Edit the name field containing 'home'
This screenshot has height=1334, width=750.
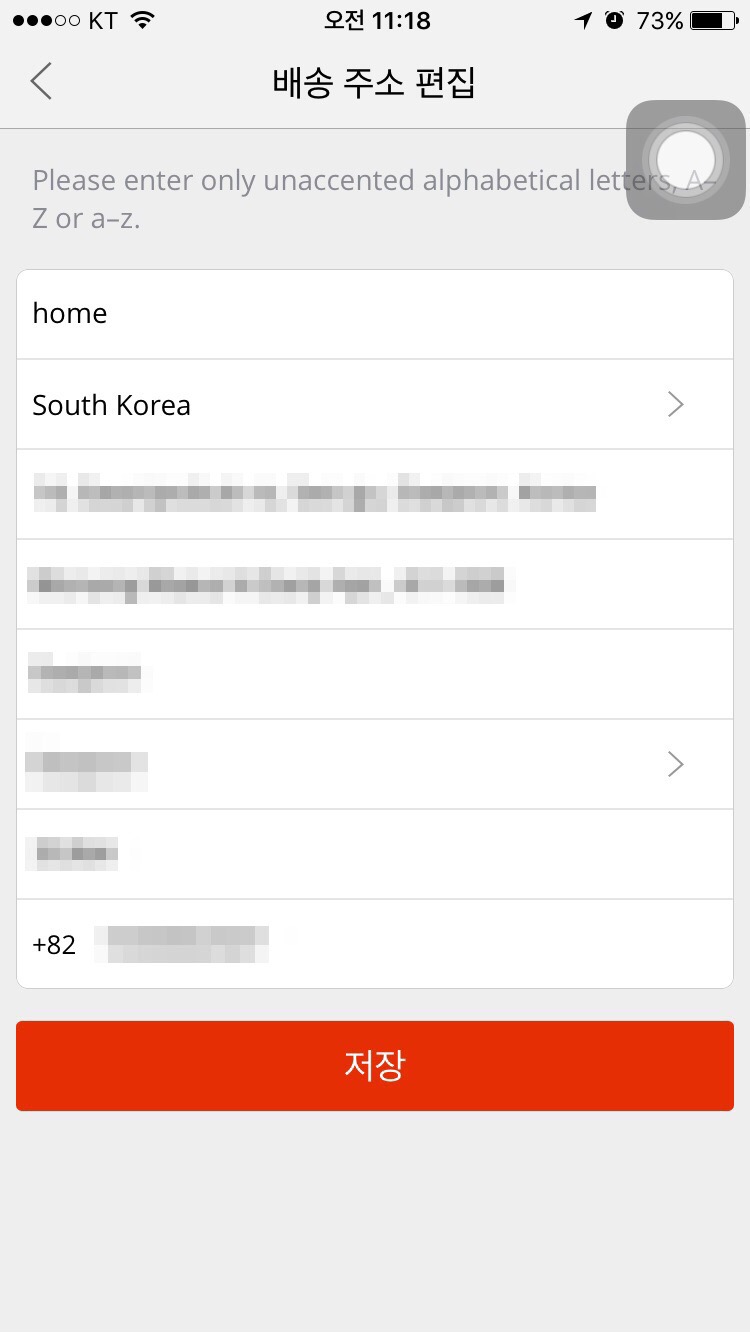point(374,314)
